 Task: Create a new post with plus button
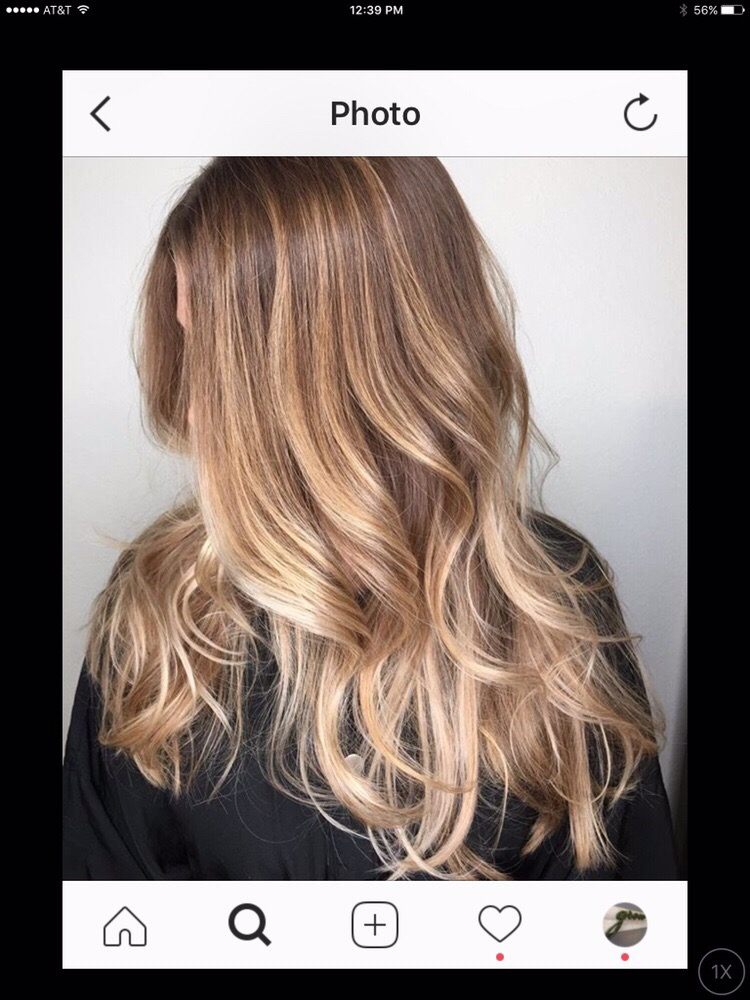click(x=375, y=925)
